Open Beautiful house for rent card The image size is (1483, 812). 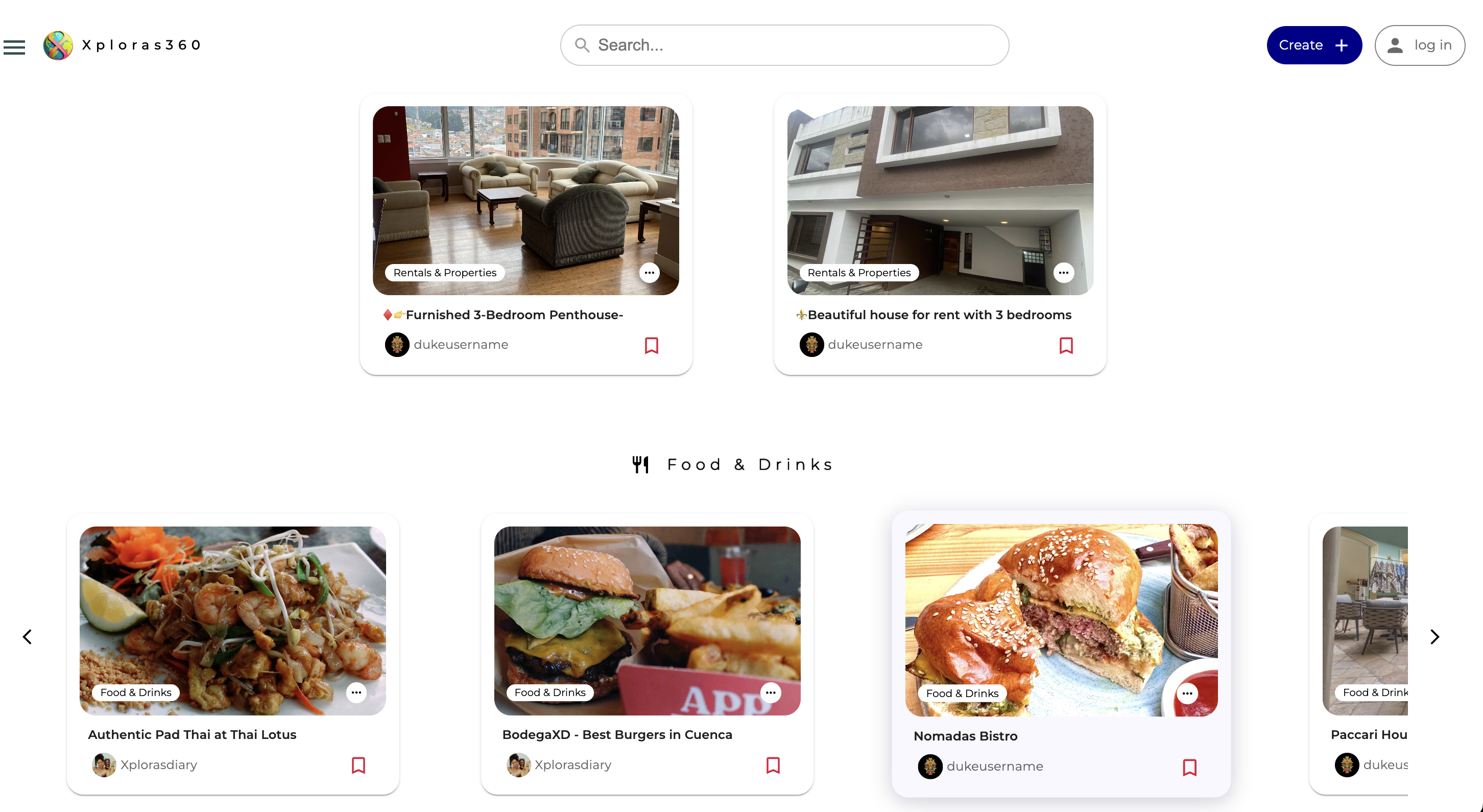tap(940, 200)
